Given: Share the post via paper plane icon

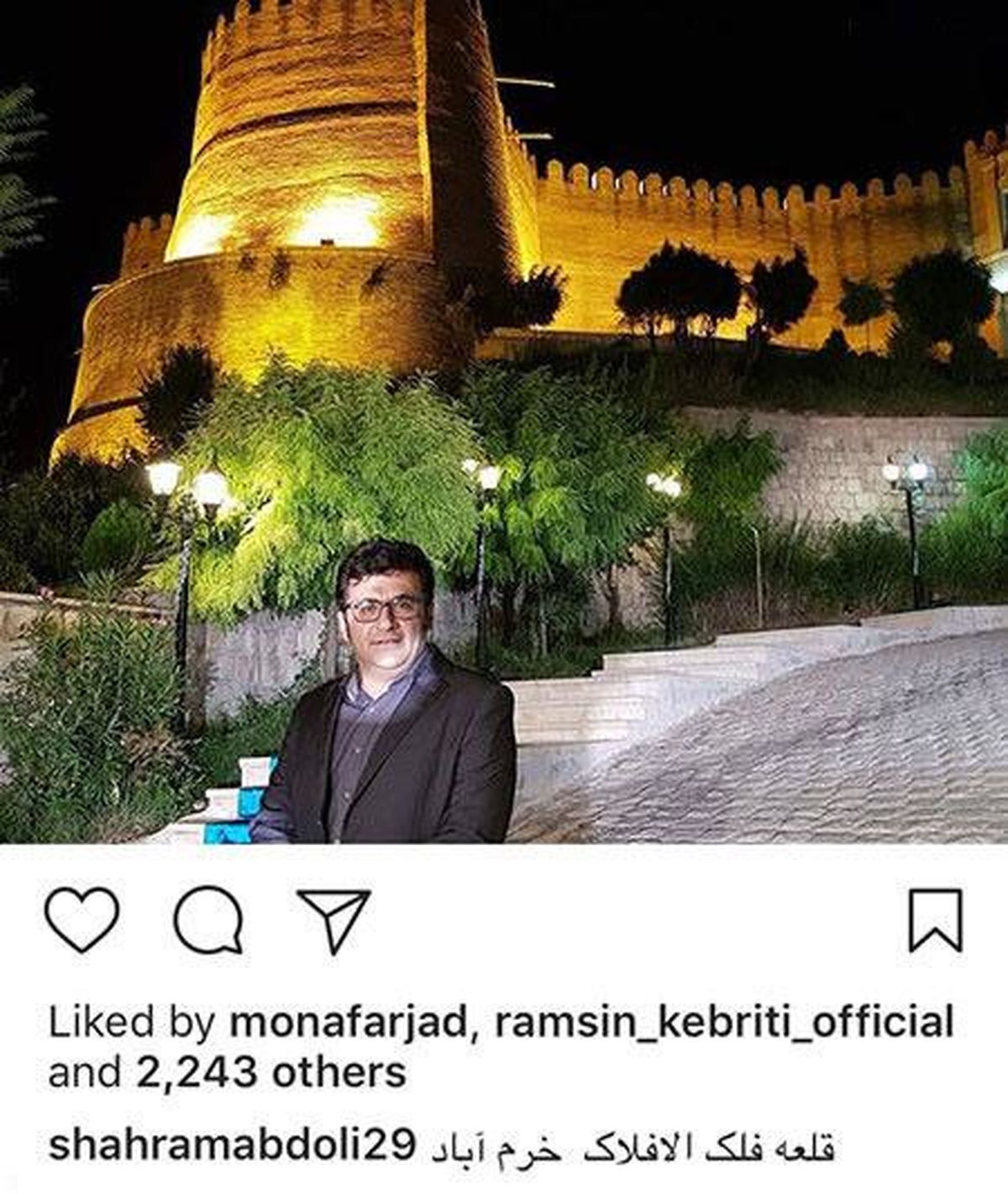Looking at the screenshot, I should pos(333,918).
